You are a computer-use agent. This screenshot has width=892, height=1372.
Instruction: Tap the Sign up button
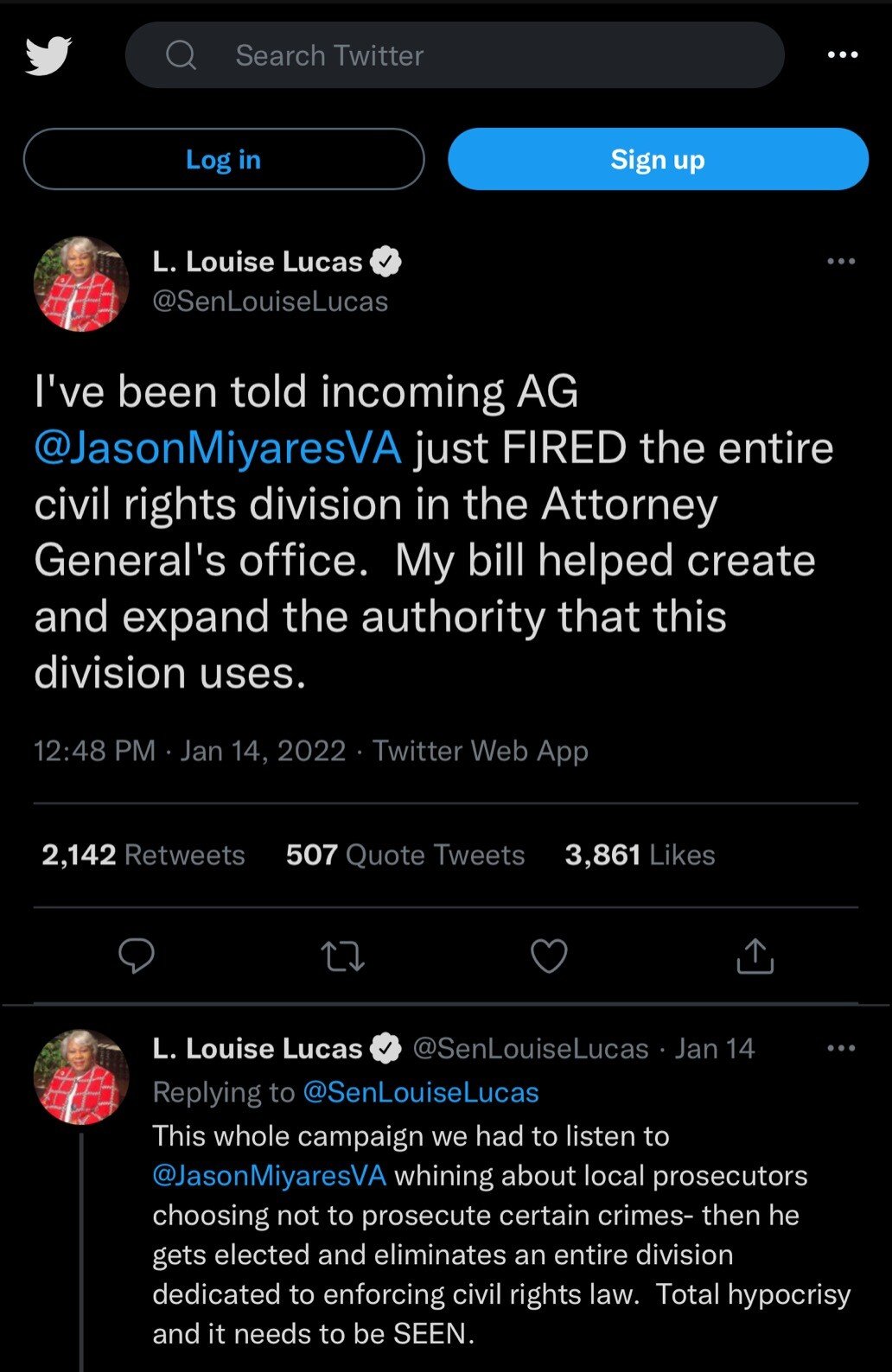(658, 159)
